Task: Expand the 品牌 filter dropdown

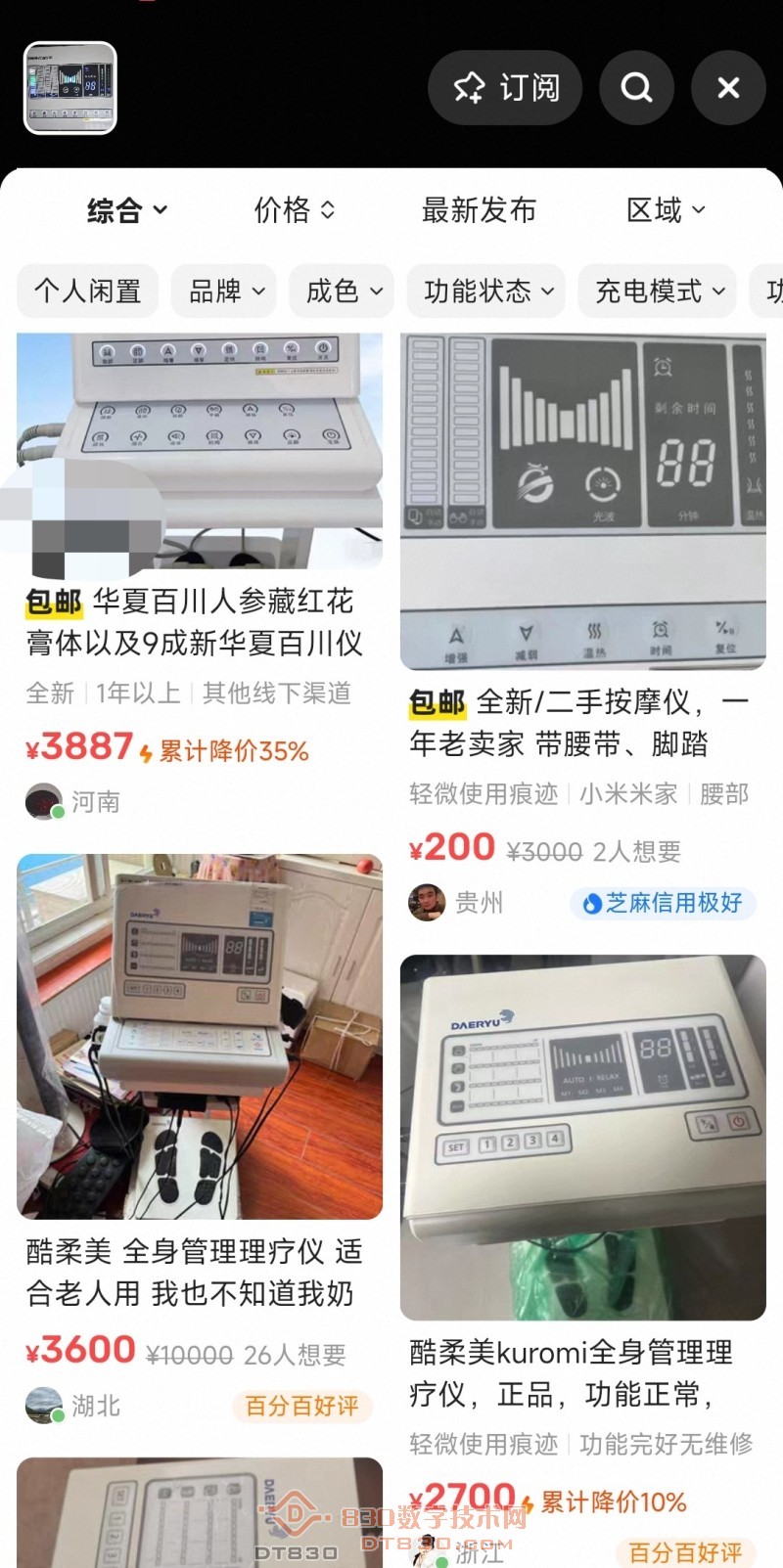Action: tap(223, 291)
